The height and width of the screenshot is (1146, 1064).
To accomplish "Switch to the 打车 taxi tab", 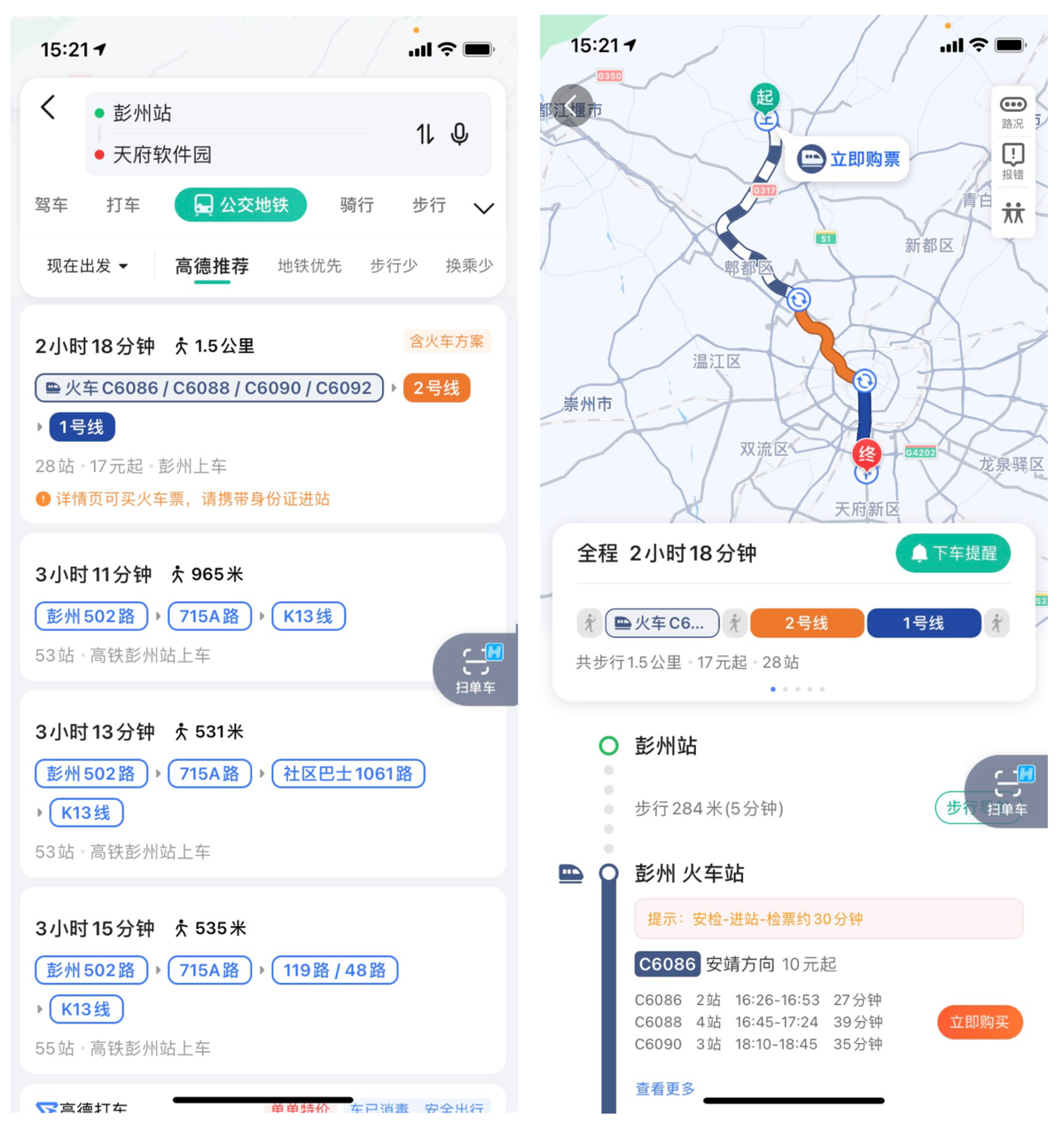I will (x=123, y=205).
